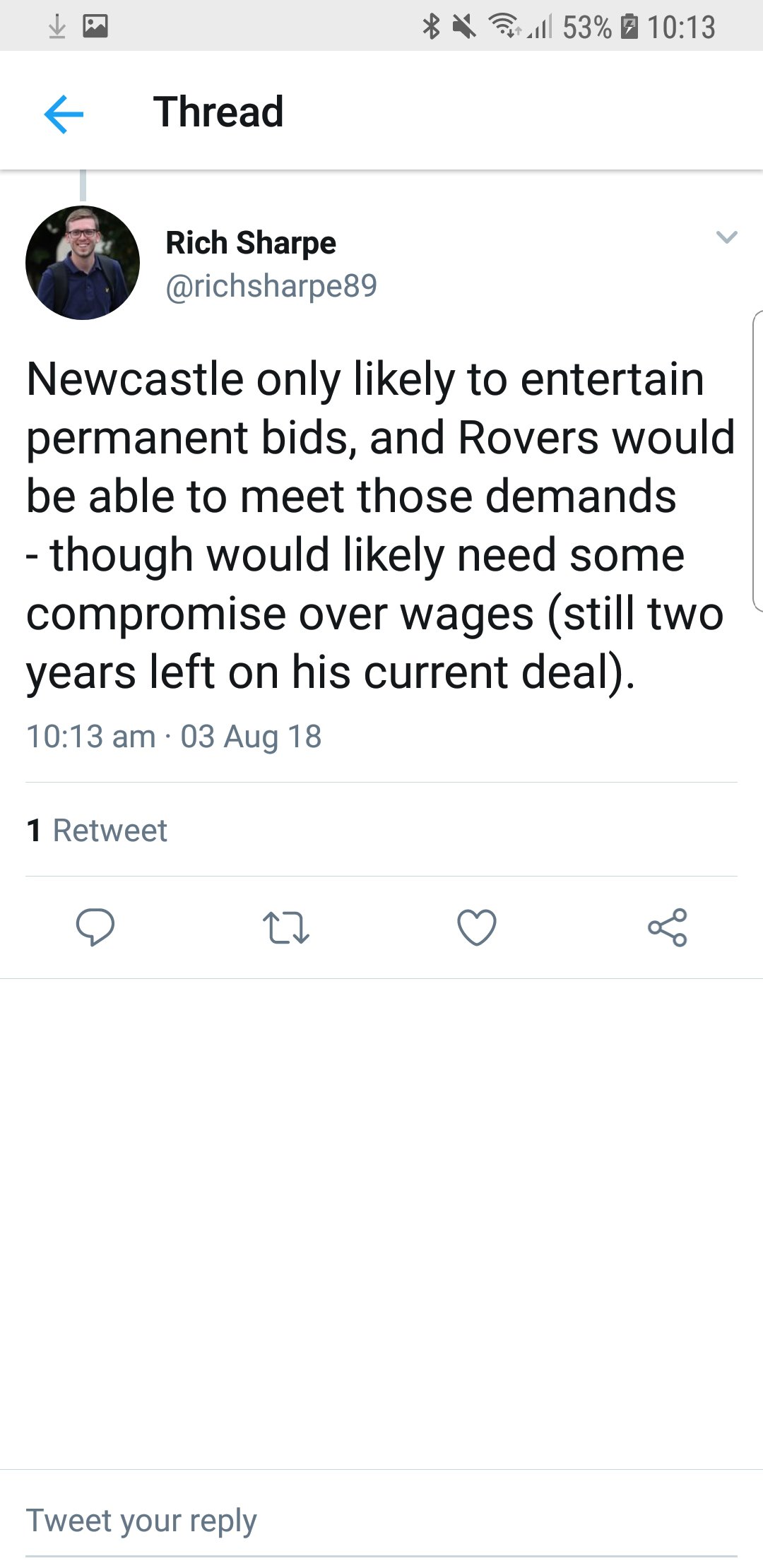Like the tweet with the heart icon
The width and height of the screenshot is (763, 1568).
click(x=477, y=927)
